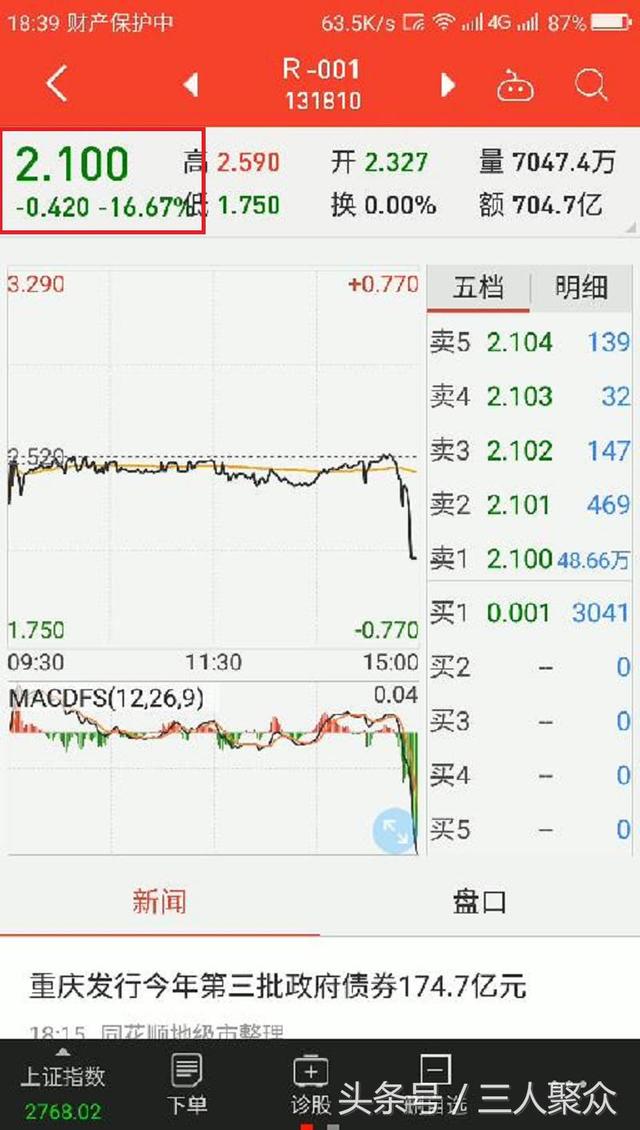Screen dimensions: 640x1130
Task: Go back using the top-left arrow
Action: [x=56, y=84]
